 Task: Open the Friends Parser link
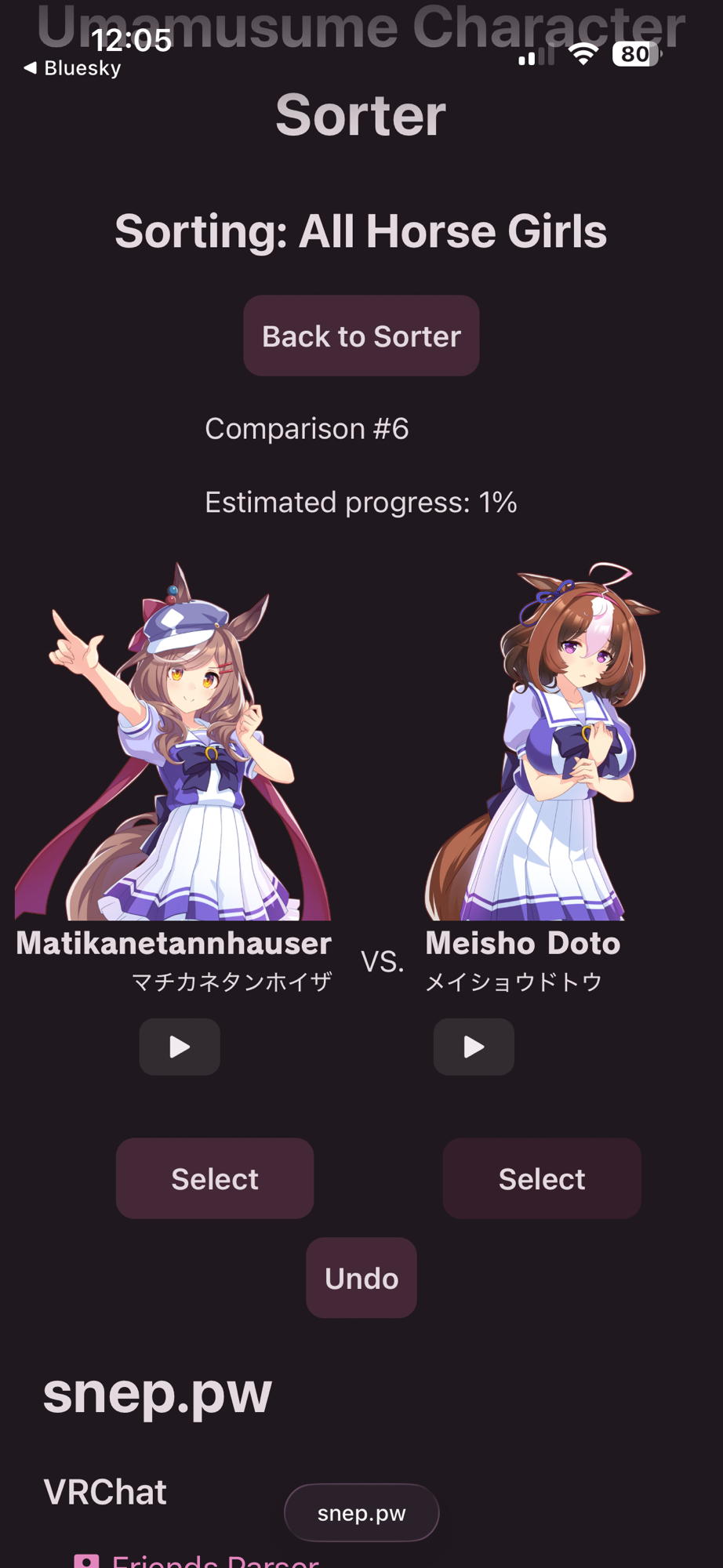(214, 1560)
